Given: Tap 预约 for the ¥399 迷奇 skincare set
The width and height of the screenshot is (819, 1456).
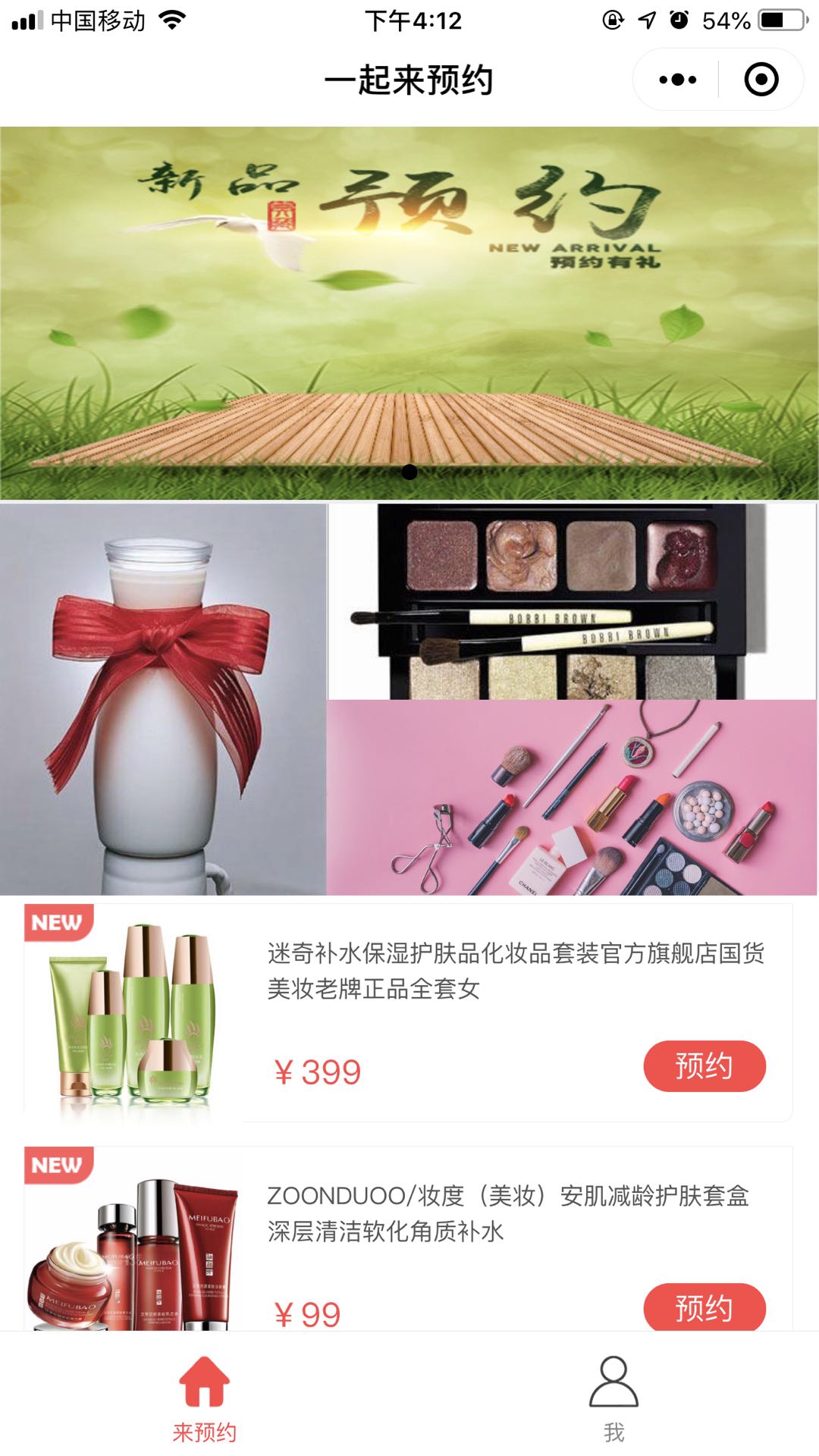Looking at the screenshot, I should [704, 1066].
